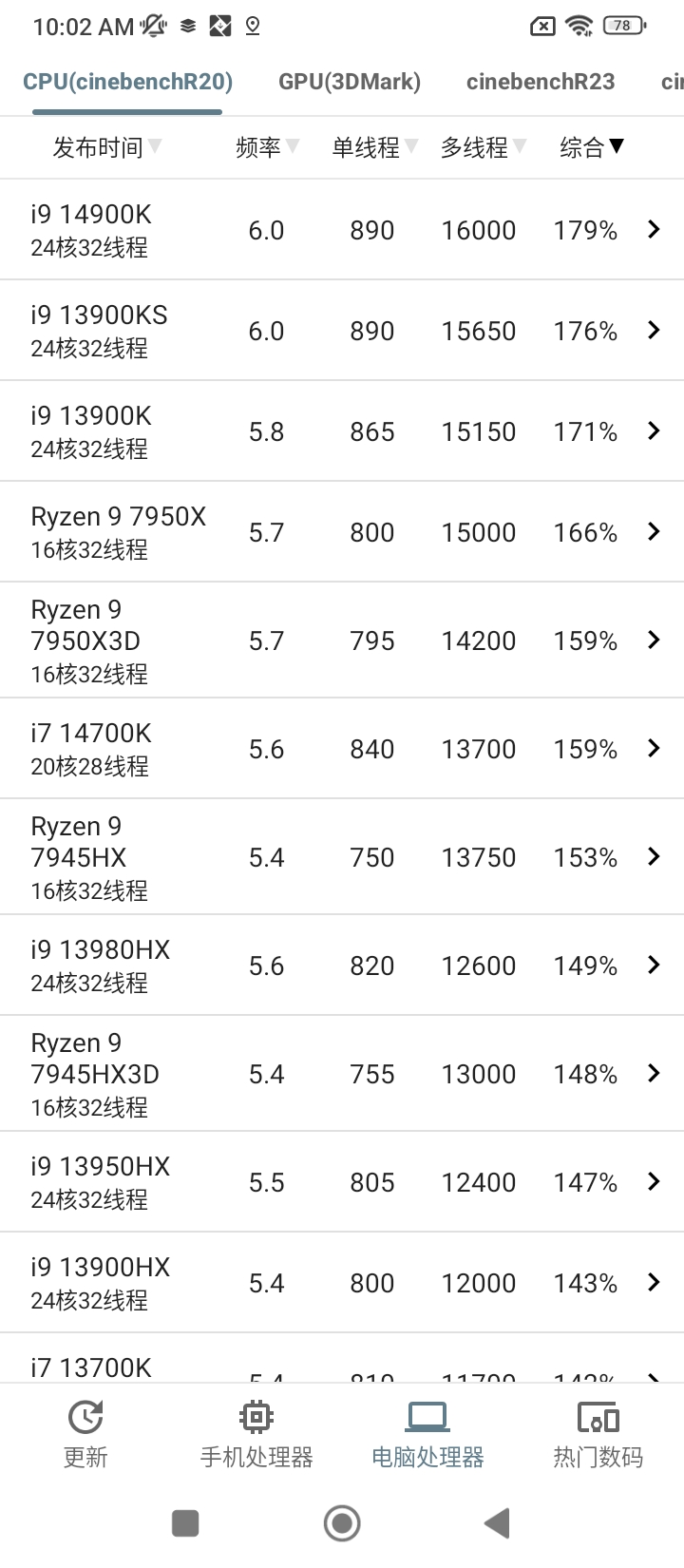Image resolution: width=684 pixels, height=1568 pixels.
Task: Tap the system back button
Action: [497, 1523]
